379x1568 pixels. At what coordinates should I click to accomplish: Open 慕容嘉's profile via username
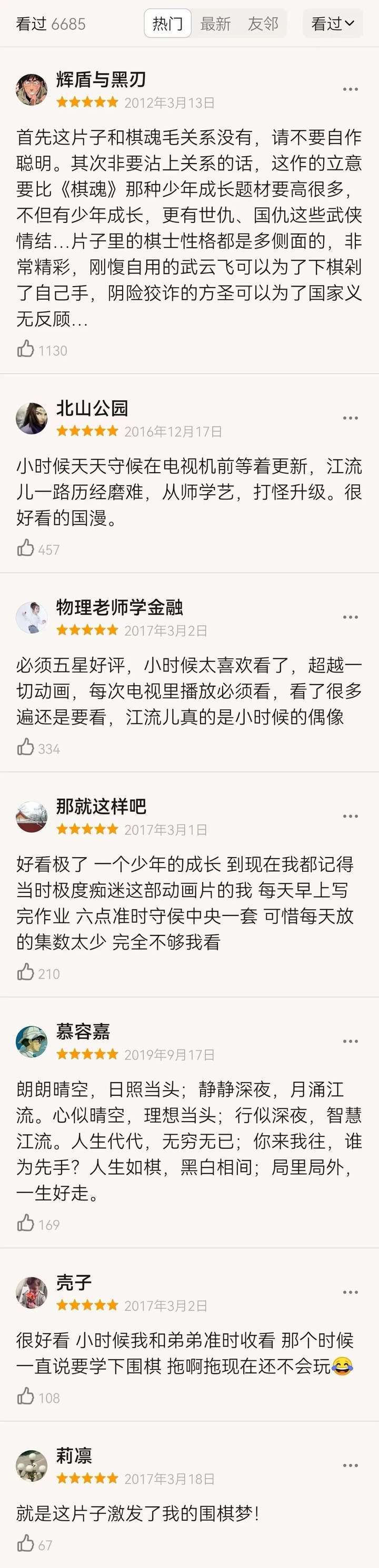pyautogui.click(x=83, y=1032)
